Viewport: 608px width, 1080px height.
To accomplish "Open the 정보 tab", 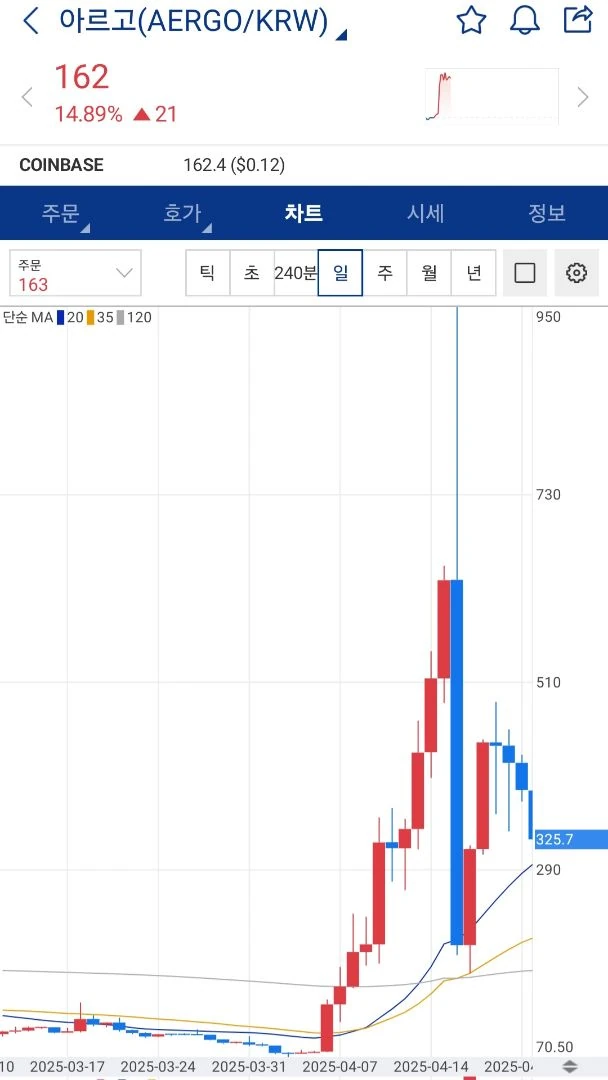I will coord(547,213).
